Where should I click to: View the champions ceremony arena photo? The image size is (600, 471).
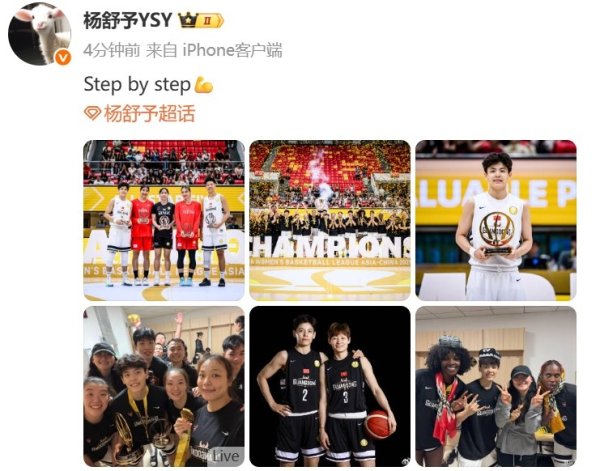330,220
